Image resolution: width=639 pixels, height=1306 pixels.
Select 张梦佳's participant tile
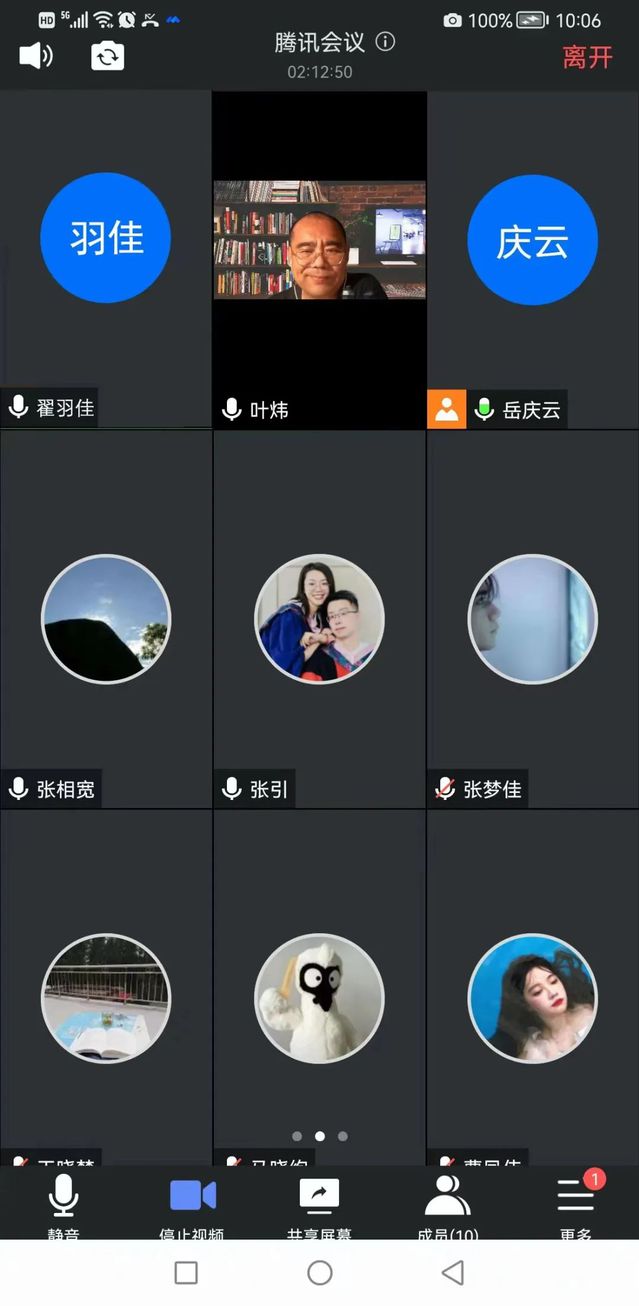[x=533, y=620]
